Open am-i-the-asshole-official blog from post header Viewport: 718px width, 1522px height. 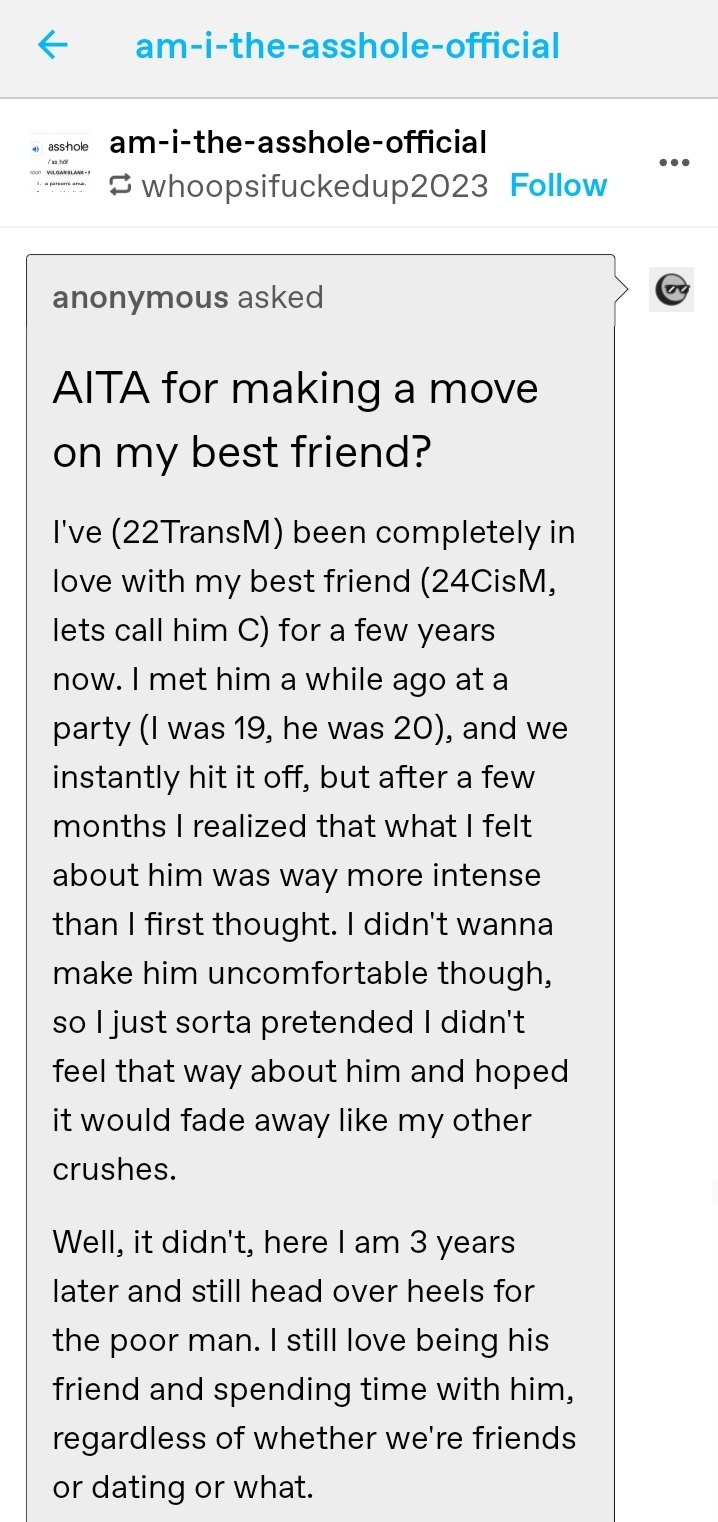tap(298, 142)
